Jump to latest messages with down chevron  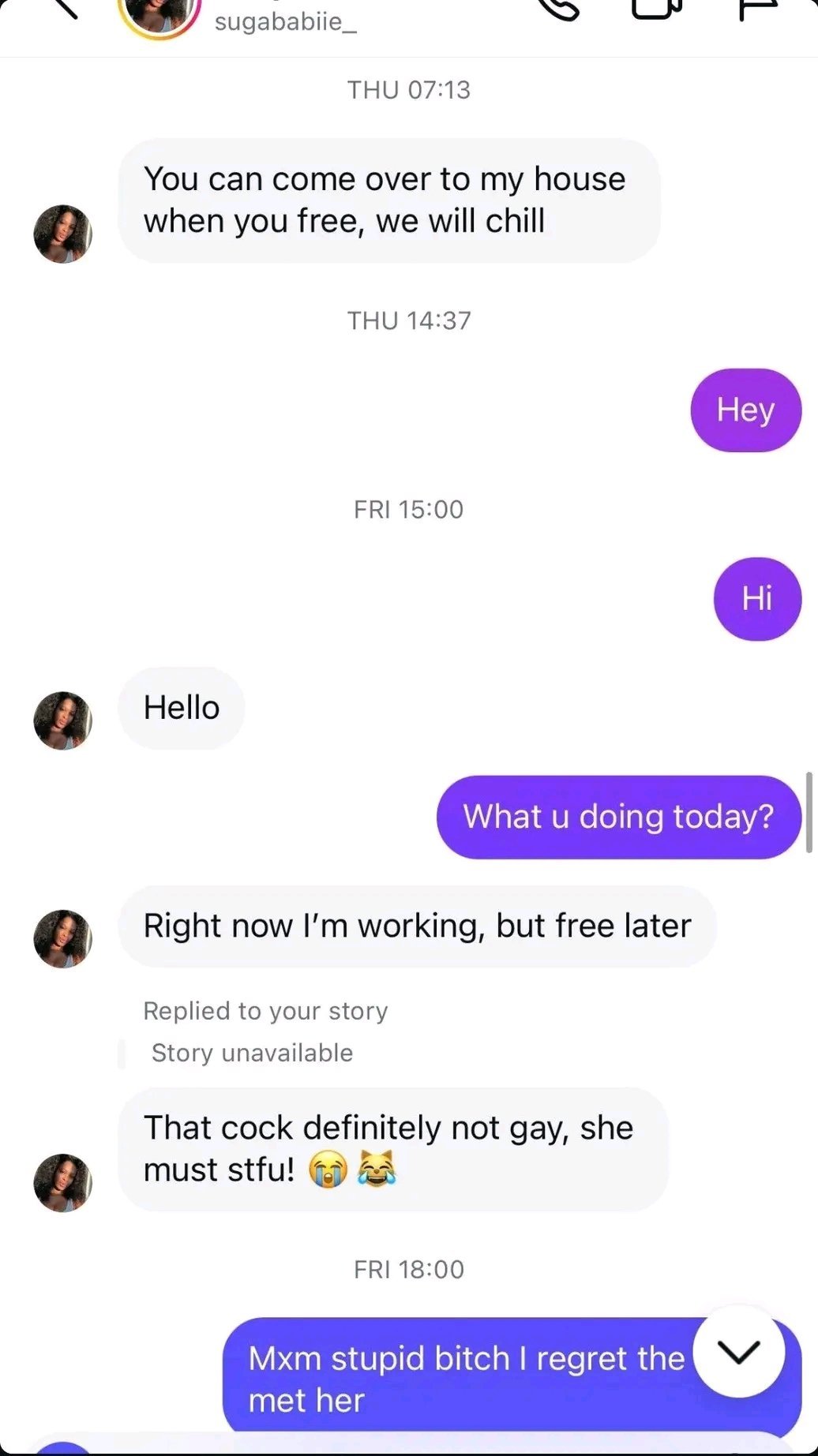(x=738, y=1351)
